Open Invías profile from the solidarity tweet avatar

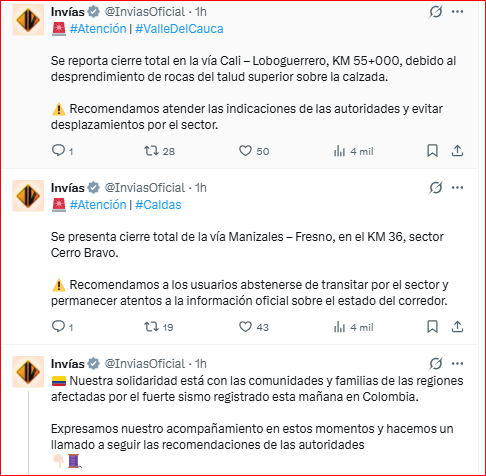coord(28,372)
